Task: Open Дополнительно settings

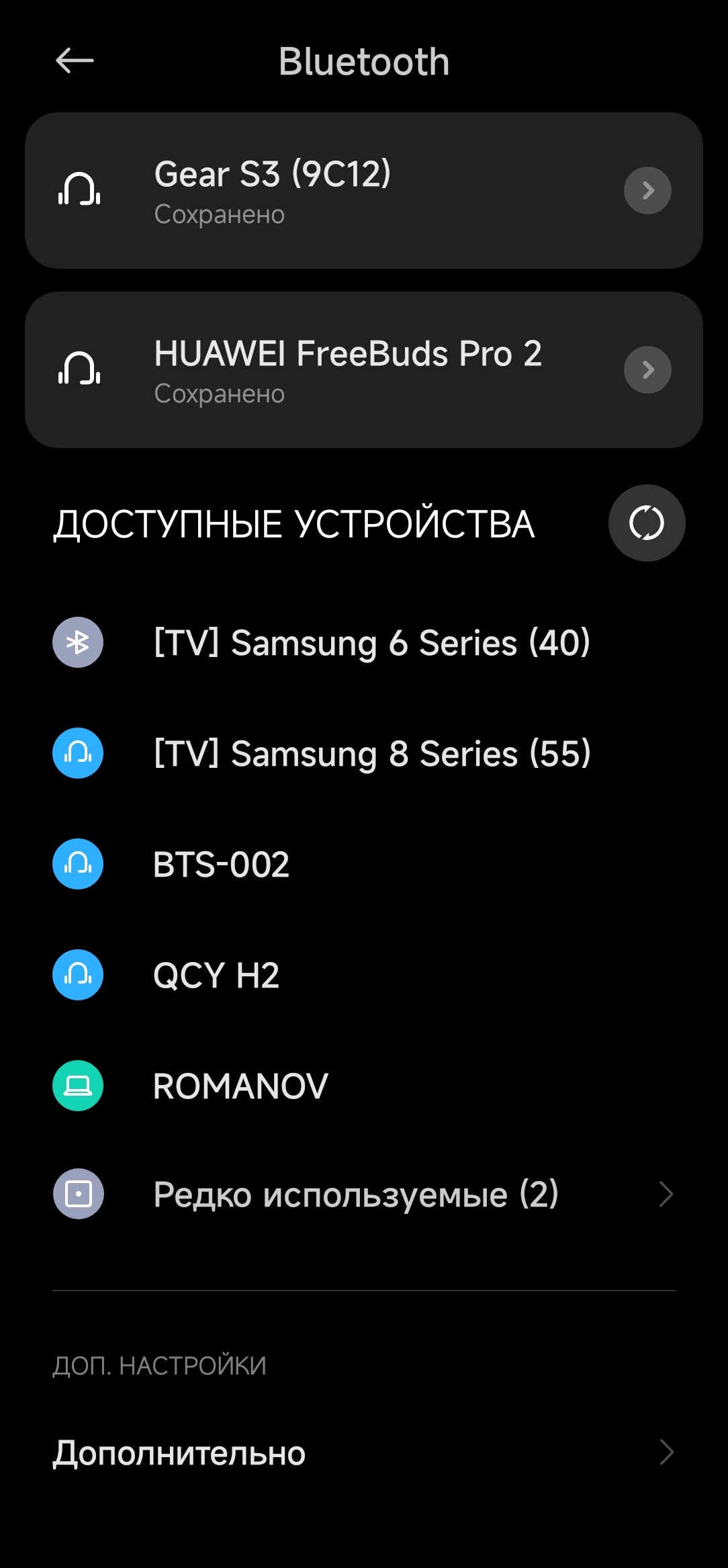Action: 363,1453
